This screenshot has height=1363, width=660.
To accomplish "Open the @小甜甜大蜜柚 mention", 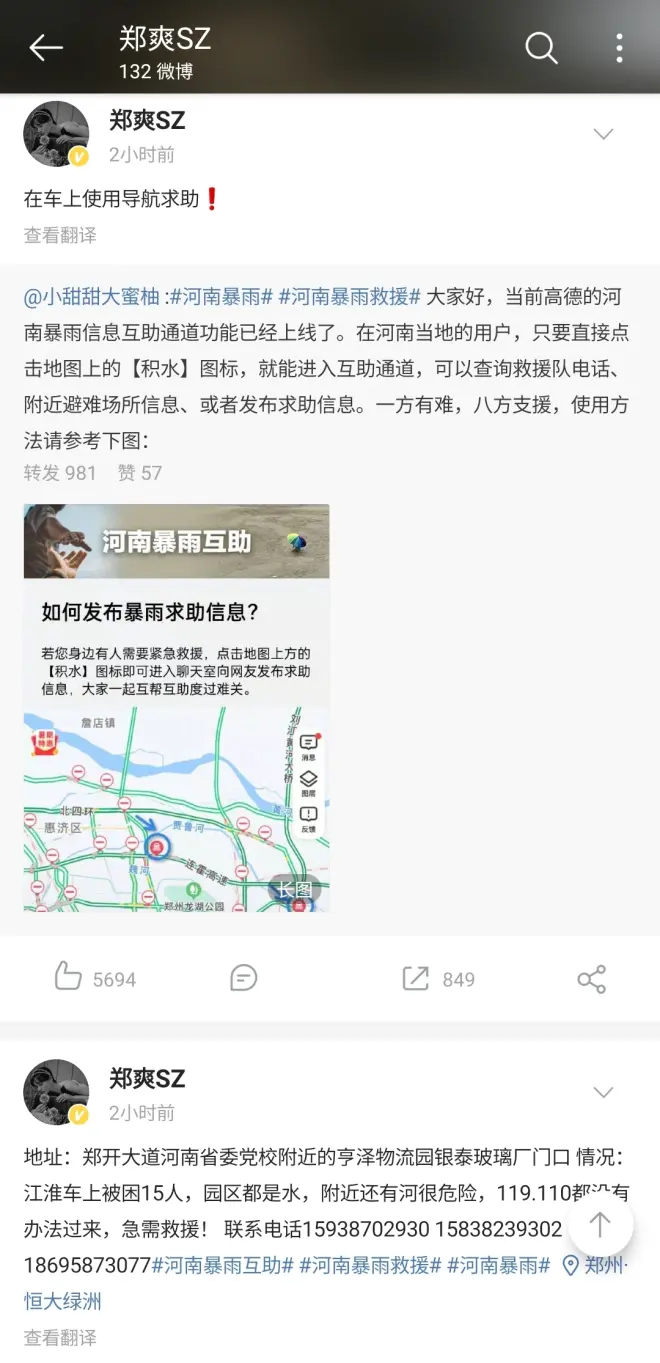I will pos(92,297).
